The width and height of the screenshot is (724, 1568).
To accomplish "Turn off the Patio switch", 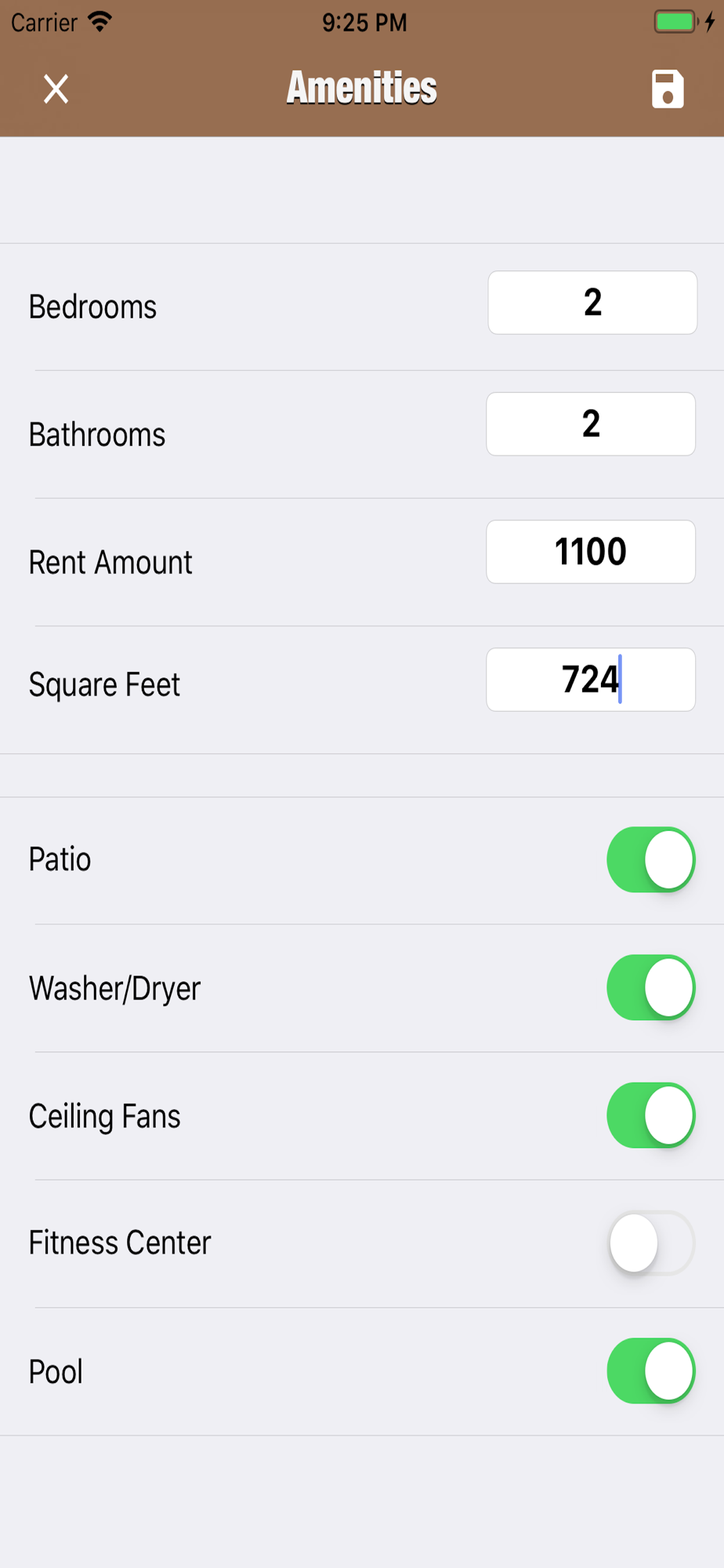I will 650,859.
